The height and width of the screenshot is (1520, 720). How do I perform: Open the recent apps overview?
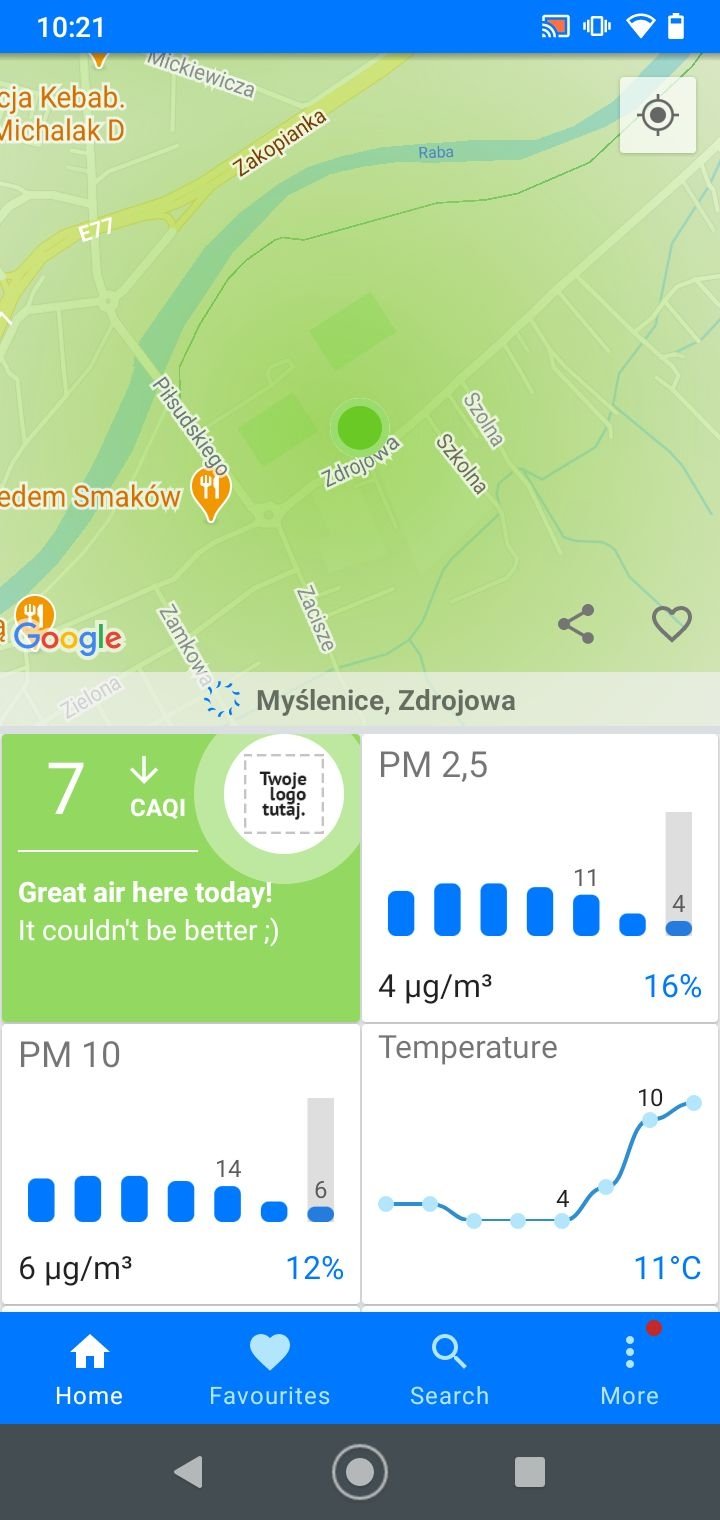coord(529,1472)
